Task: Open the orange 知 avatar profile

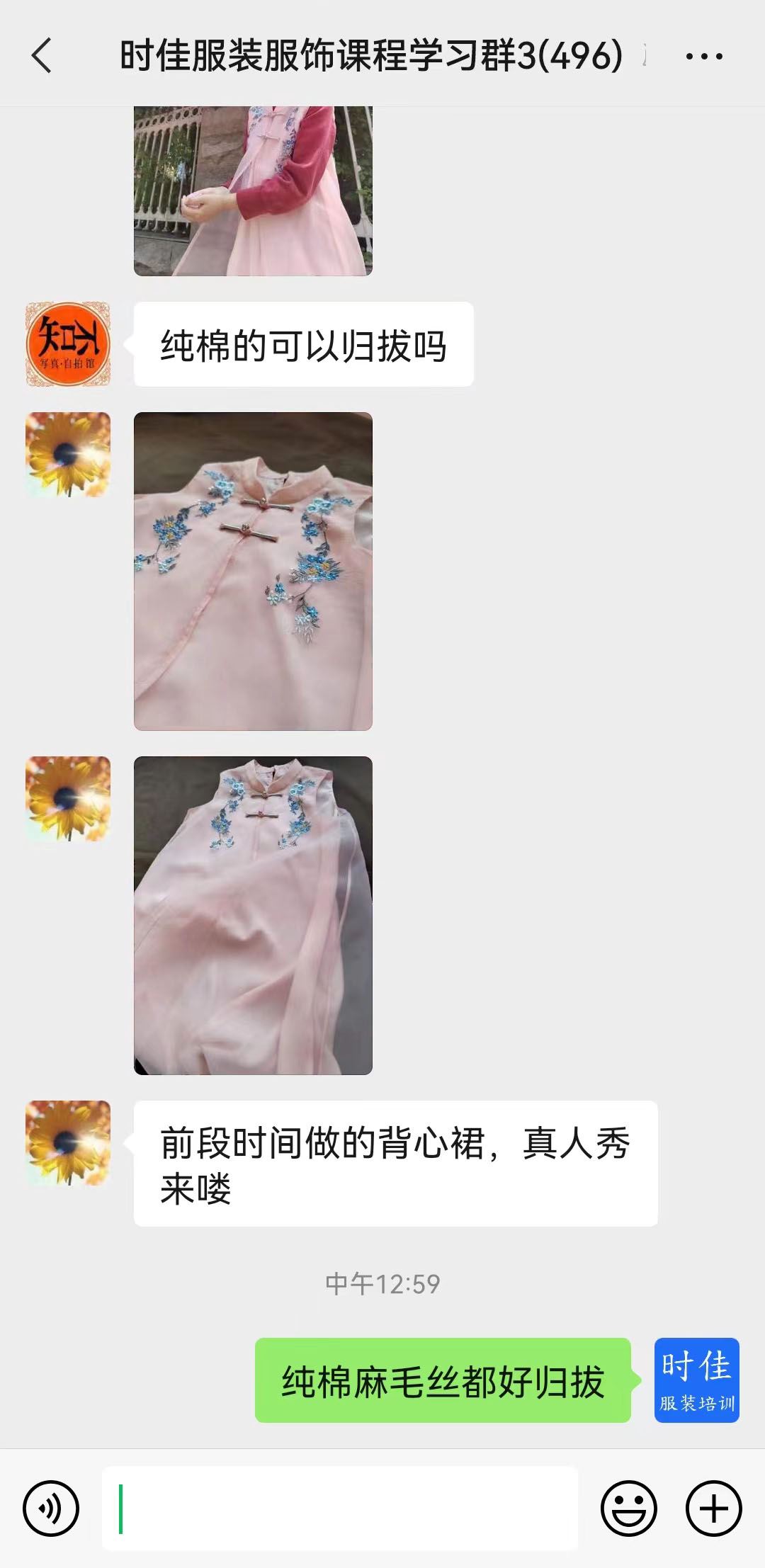Action: click(68, 344)
